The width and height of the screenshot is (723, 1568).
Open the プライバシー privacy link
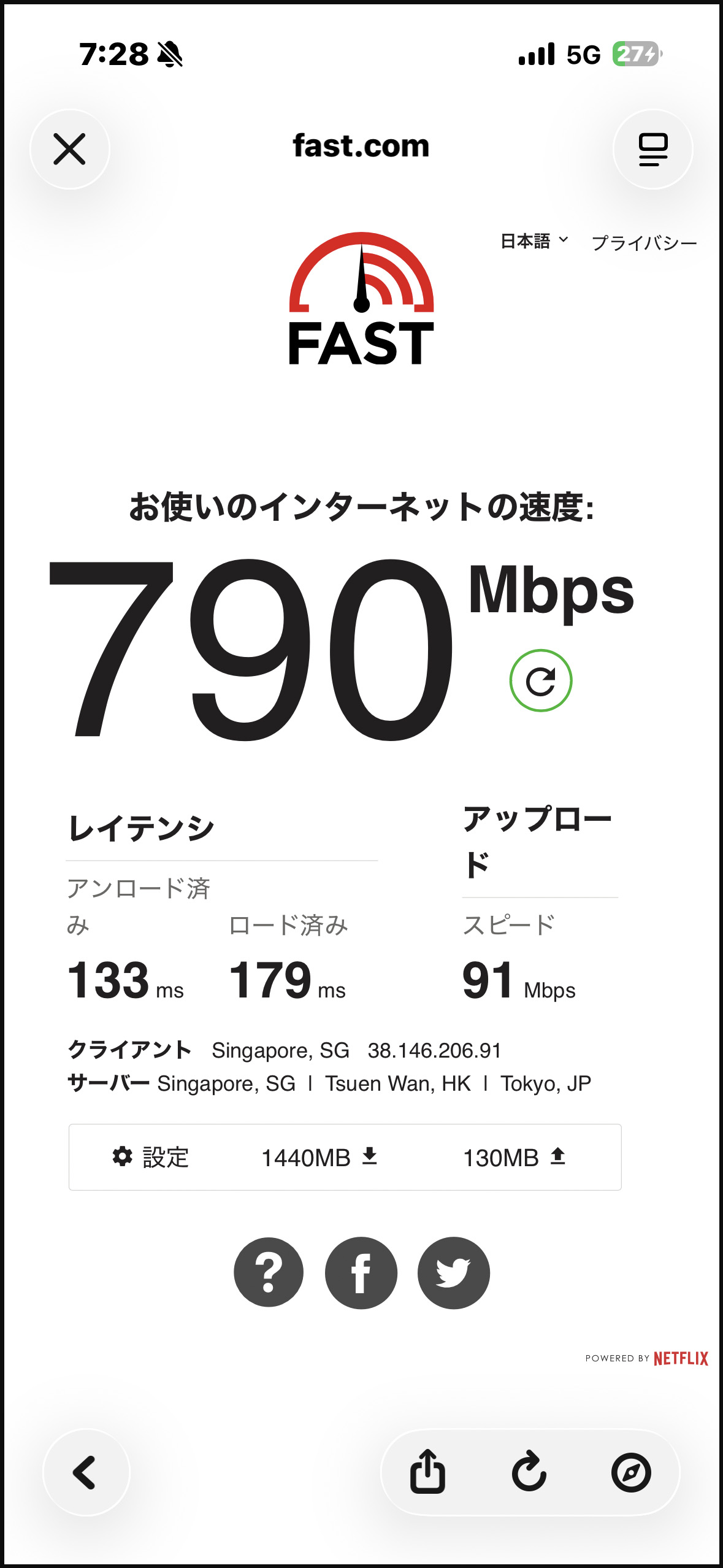[x=644, y=242]
